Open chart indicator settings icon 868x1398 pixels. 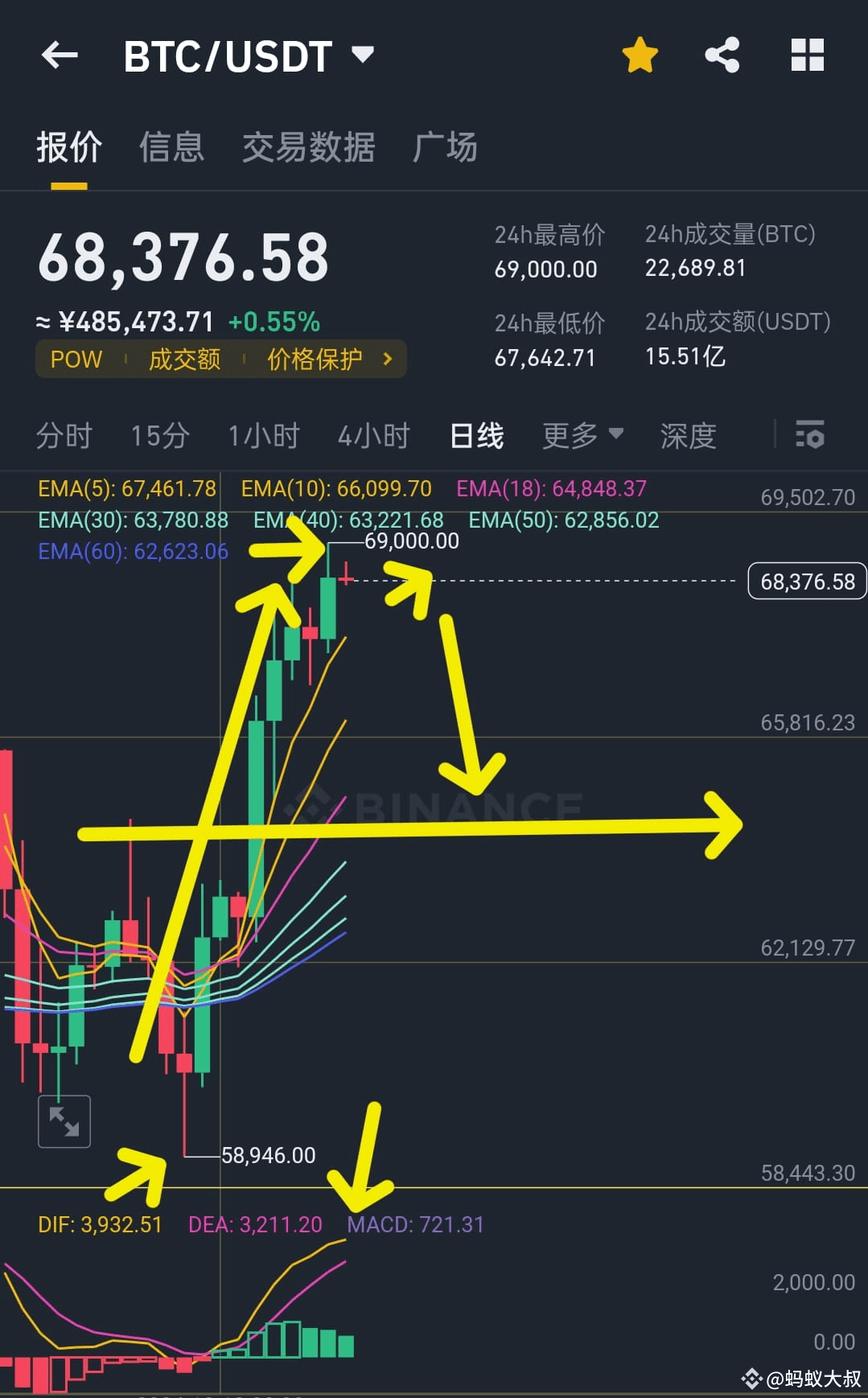click(810, 435)
